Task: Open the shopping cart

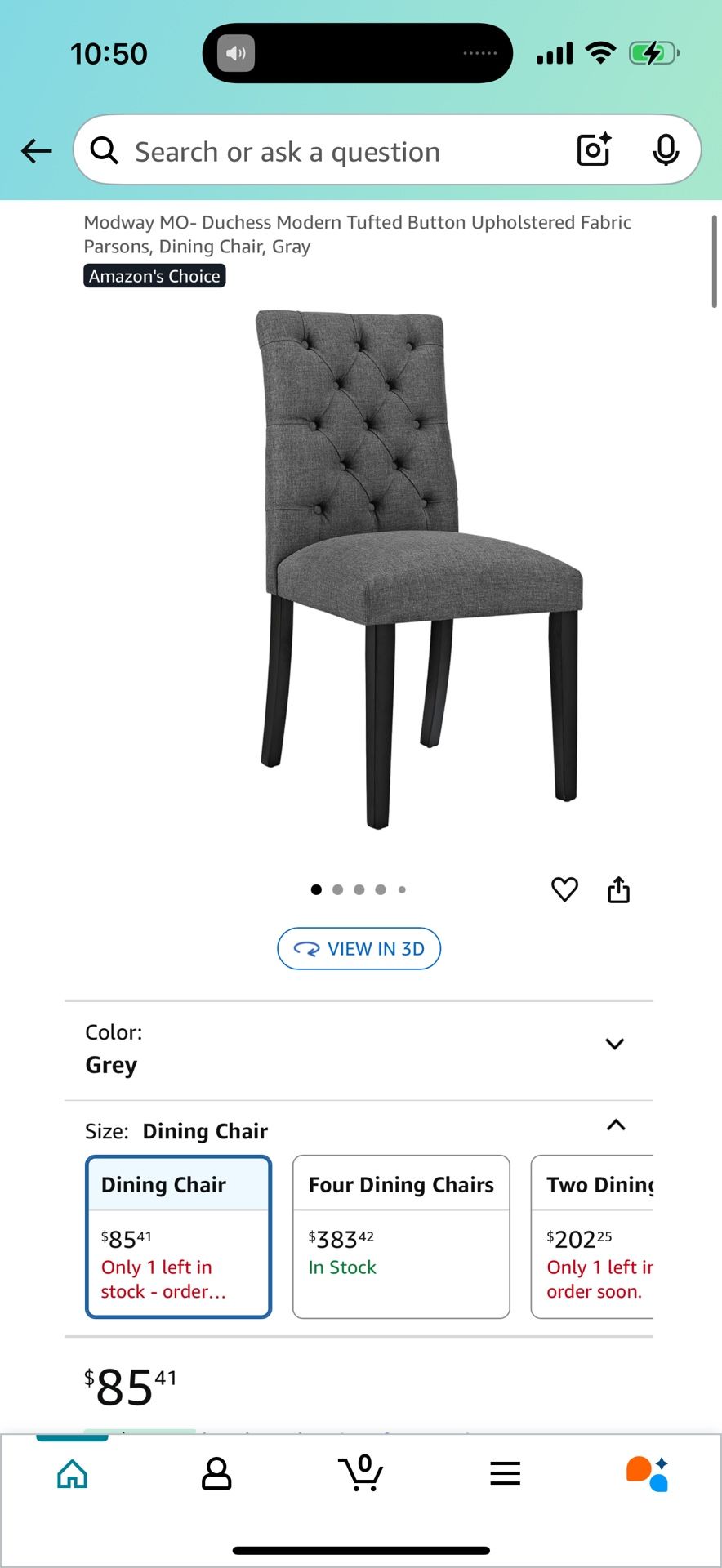Action: 361,1474
